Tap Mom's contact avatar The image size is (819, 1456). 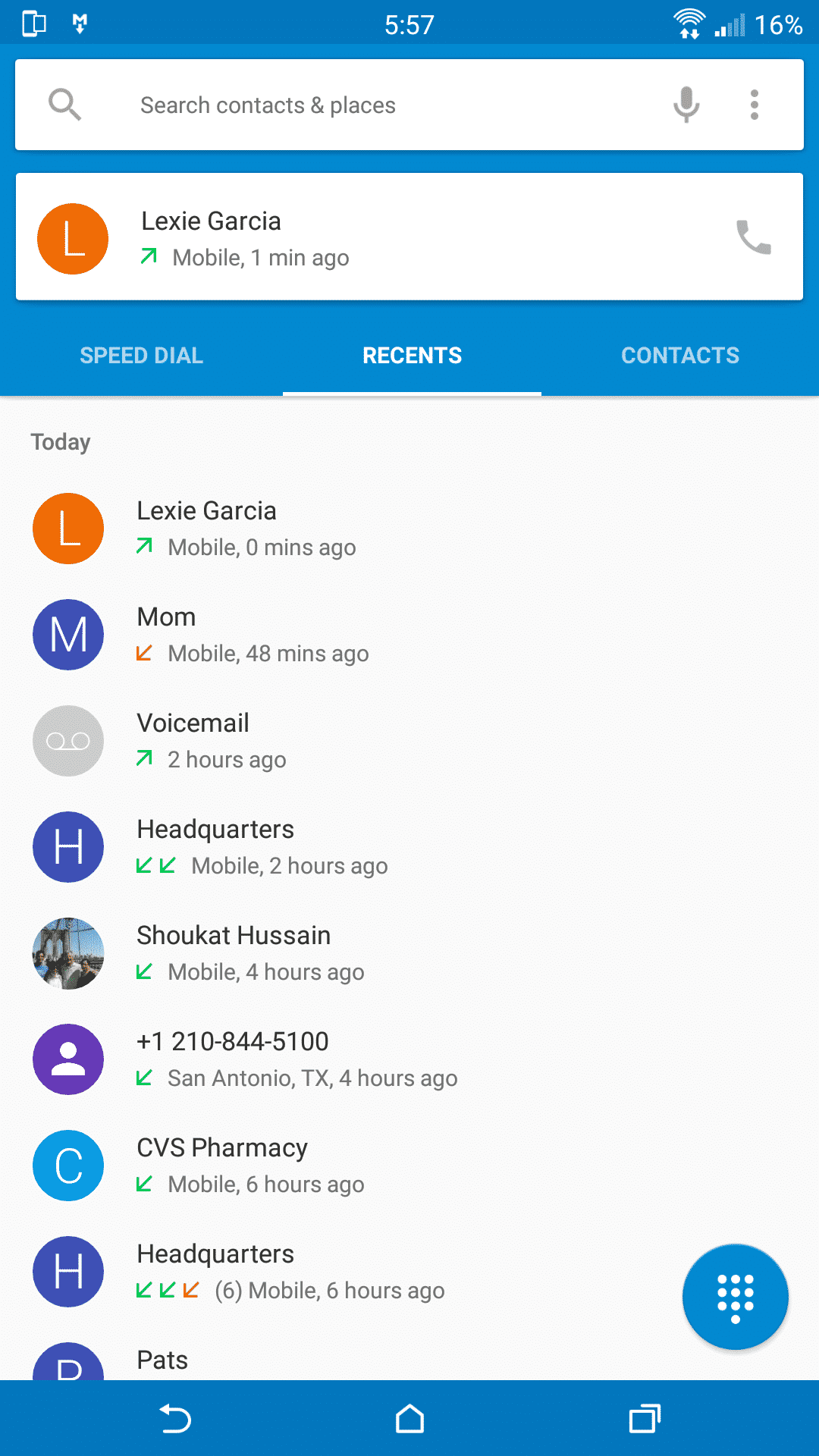(68, 635)
